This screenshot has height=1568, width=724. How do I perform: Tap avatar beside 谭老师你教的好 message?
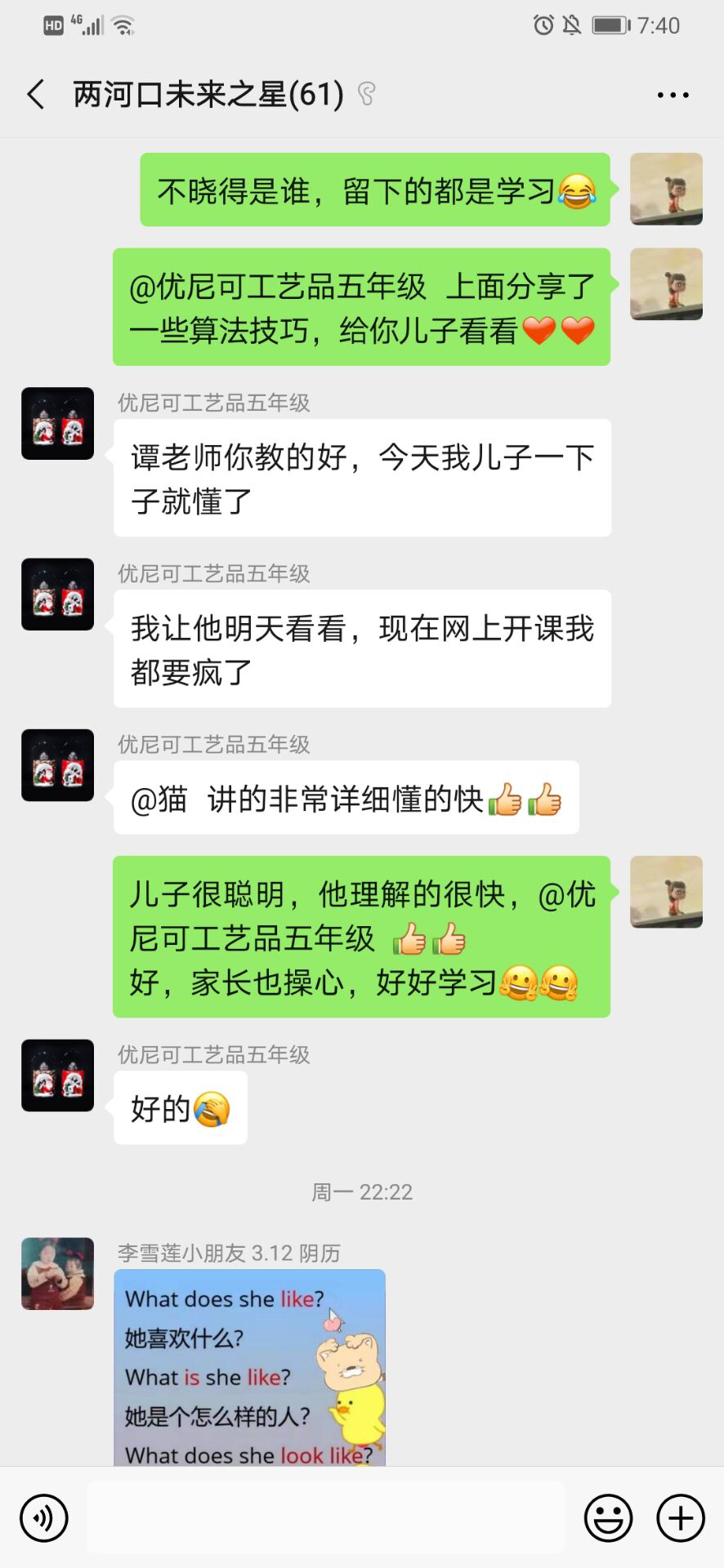pyautogui.click(x=57, y=423)
